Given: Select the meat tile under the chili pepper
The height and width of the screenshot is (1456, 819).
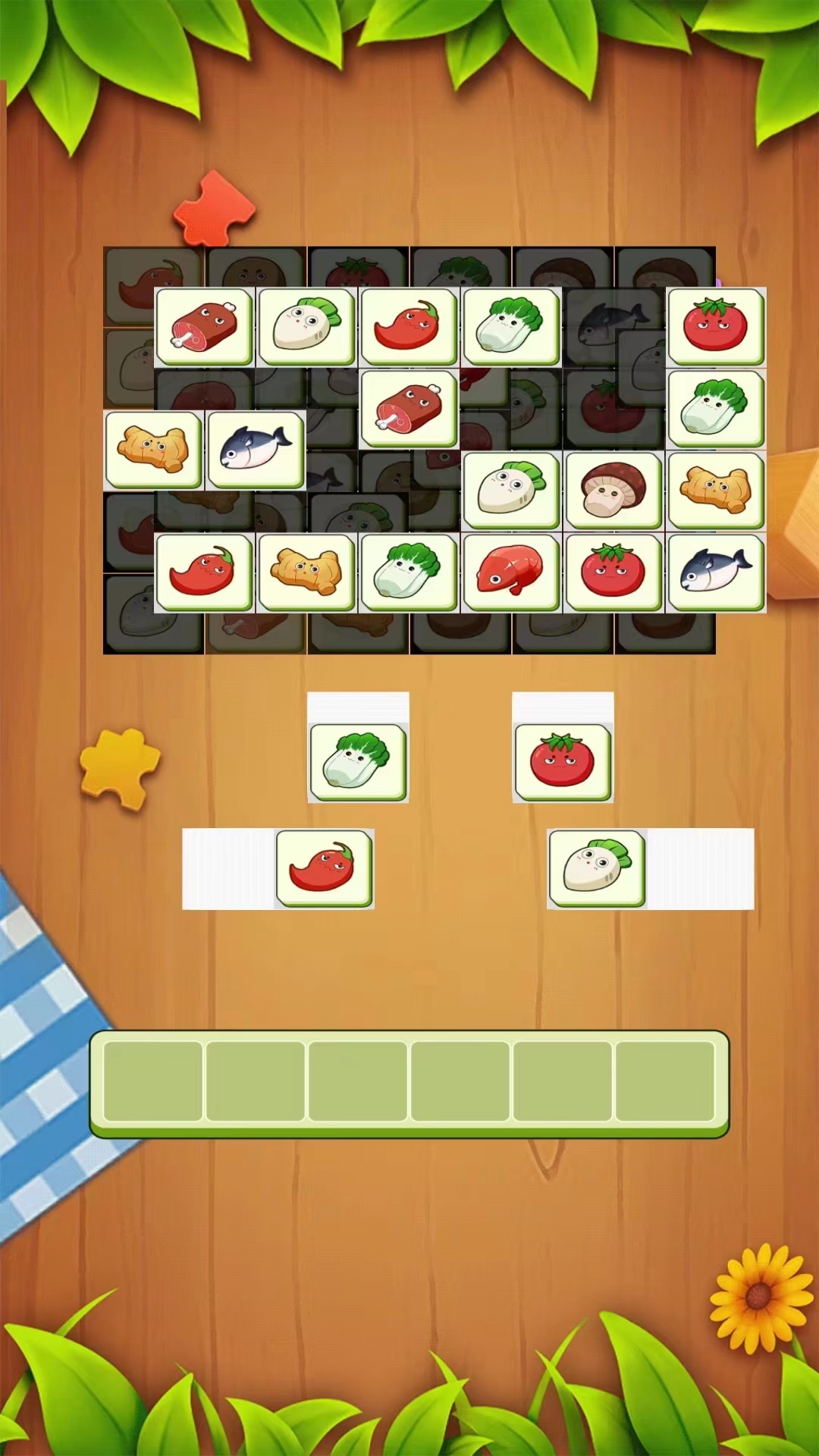Looking at the screenshot, I should click(x=409, y=408).
